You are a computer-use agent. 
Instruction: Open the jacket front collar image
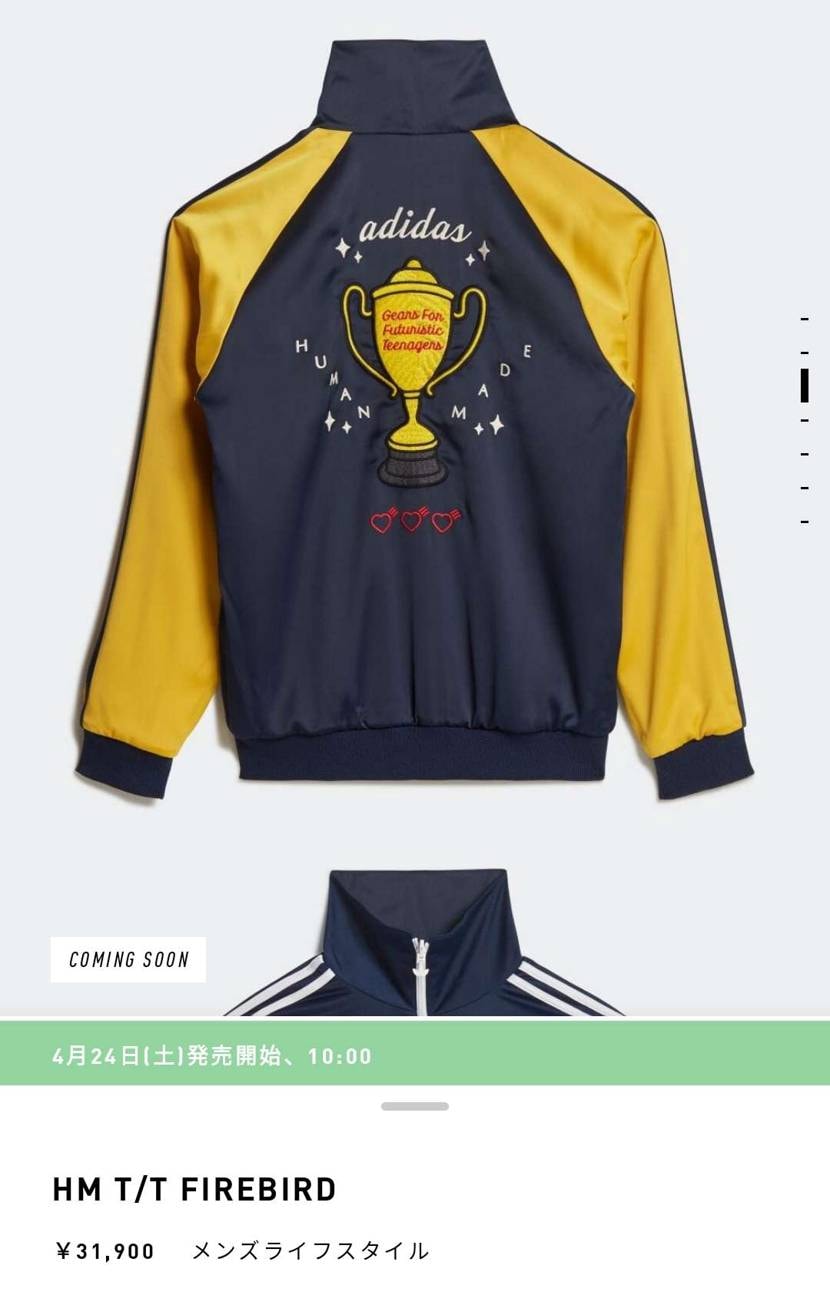click(x=421, y=943)
